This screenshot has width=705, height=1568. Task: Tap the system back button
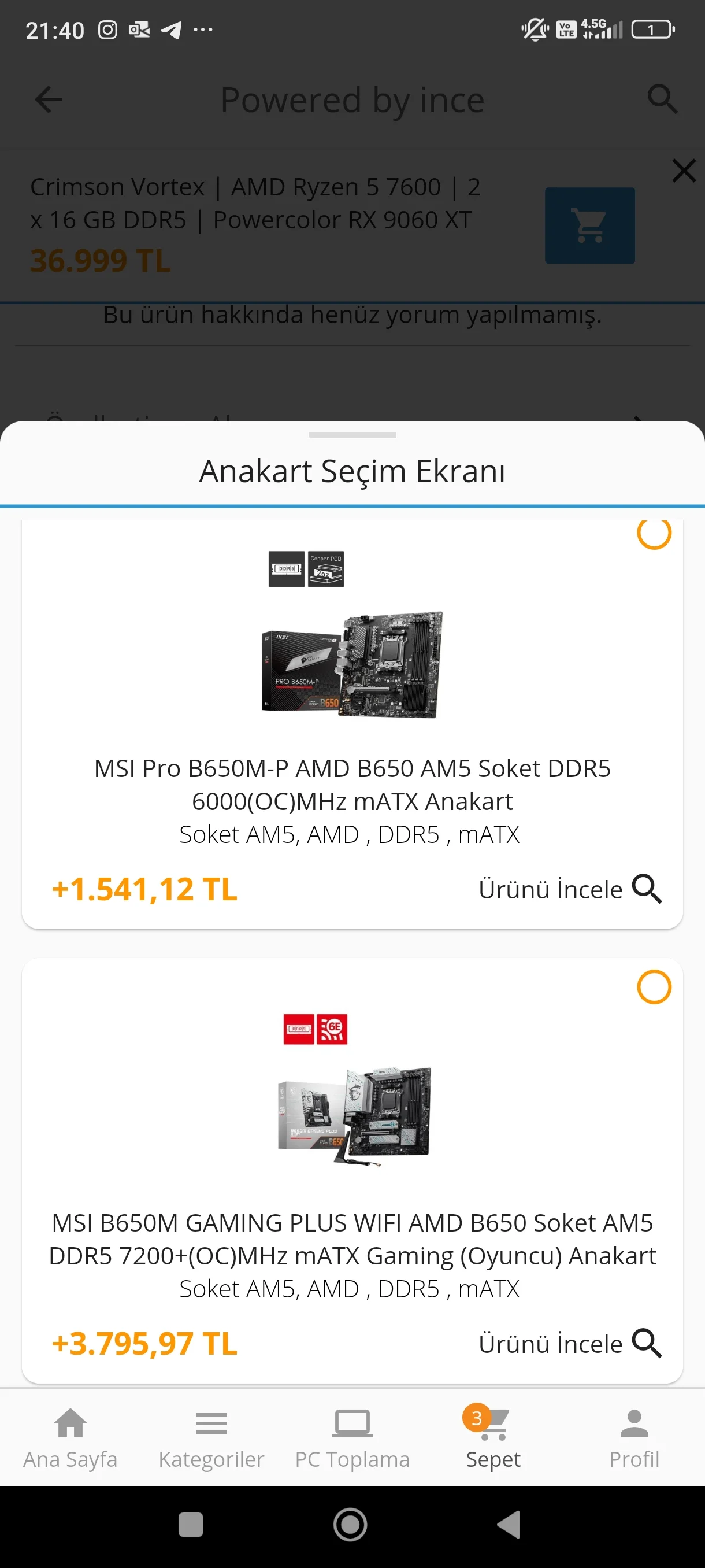[510, 1524]
